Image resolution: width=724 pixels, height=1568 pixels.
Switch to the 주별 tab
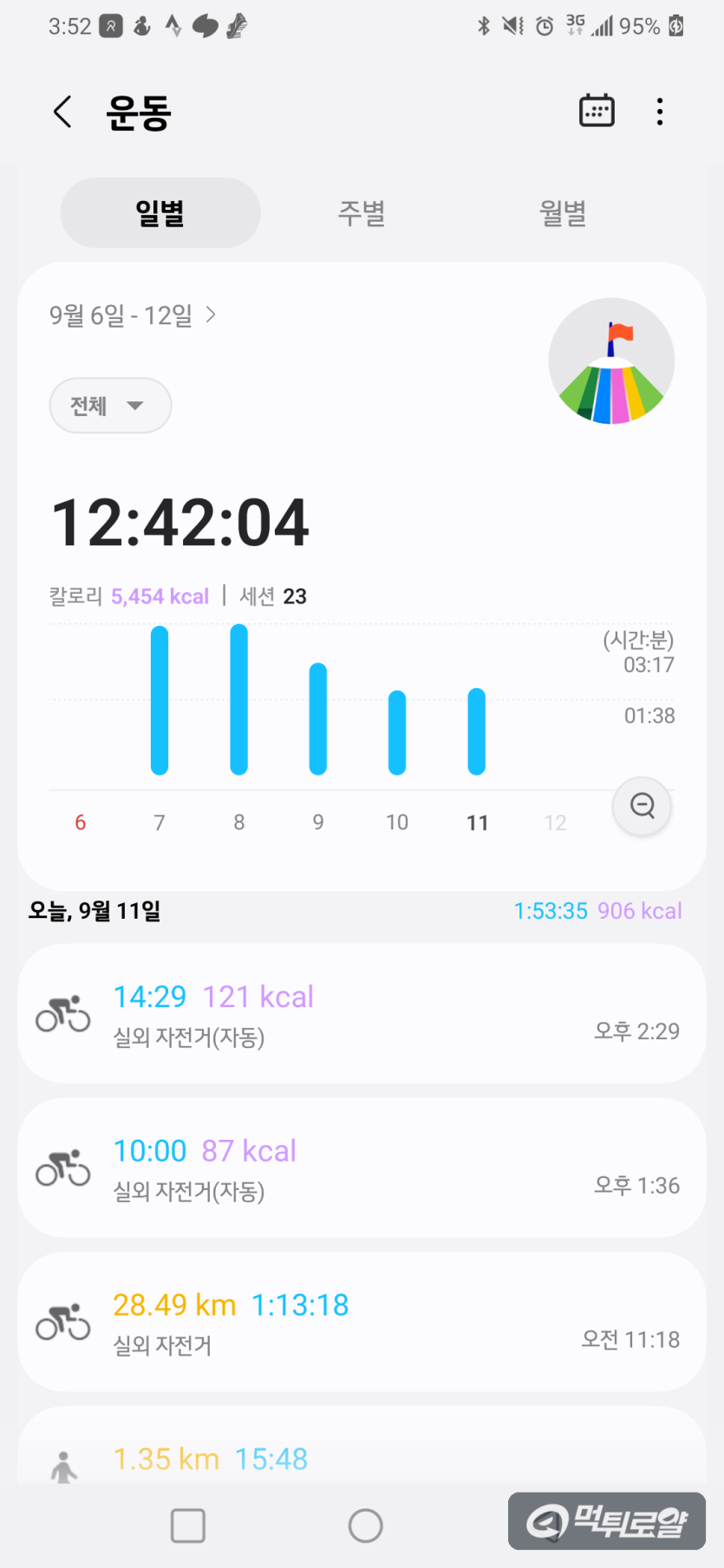(x=362, y=212)
